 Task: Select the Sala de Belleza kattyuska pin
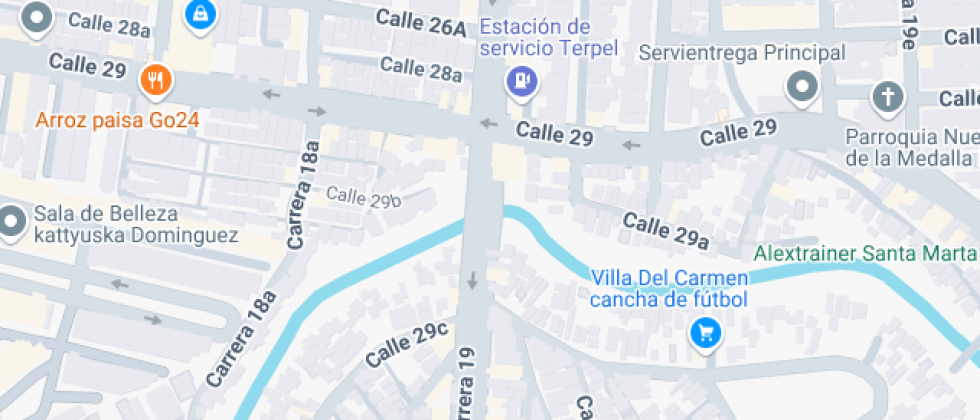point(12,221)
